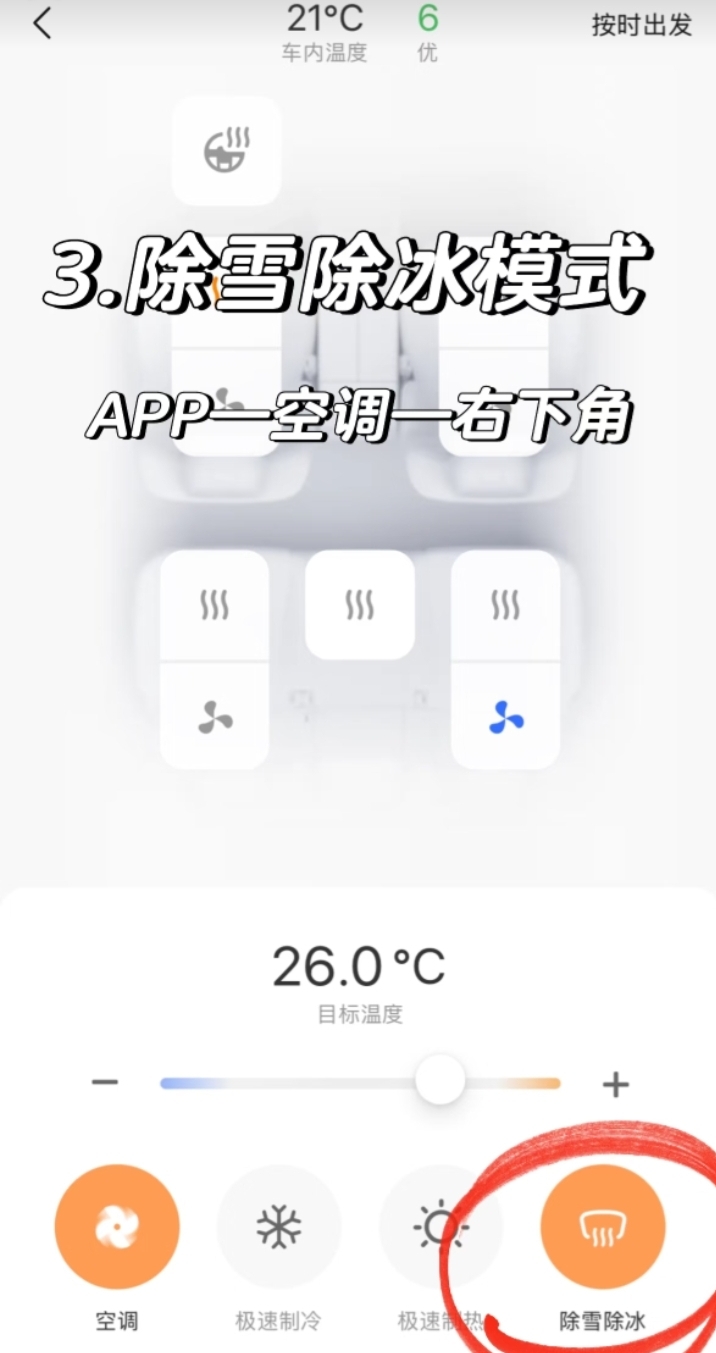This screenshot has width=716, height=1353.
Task: Raise target temperature with the plus button
Action: click(x=615, y=1084)
